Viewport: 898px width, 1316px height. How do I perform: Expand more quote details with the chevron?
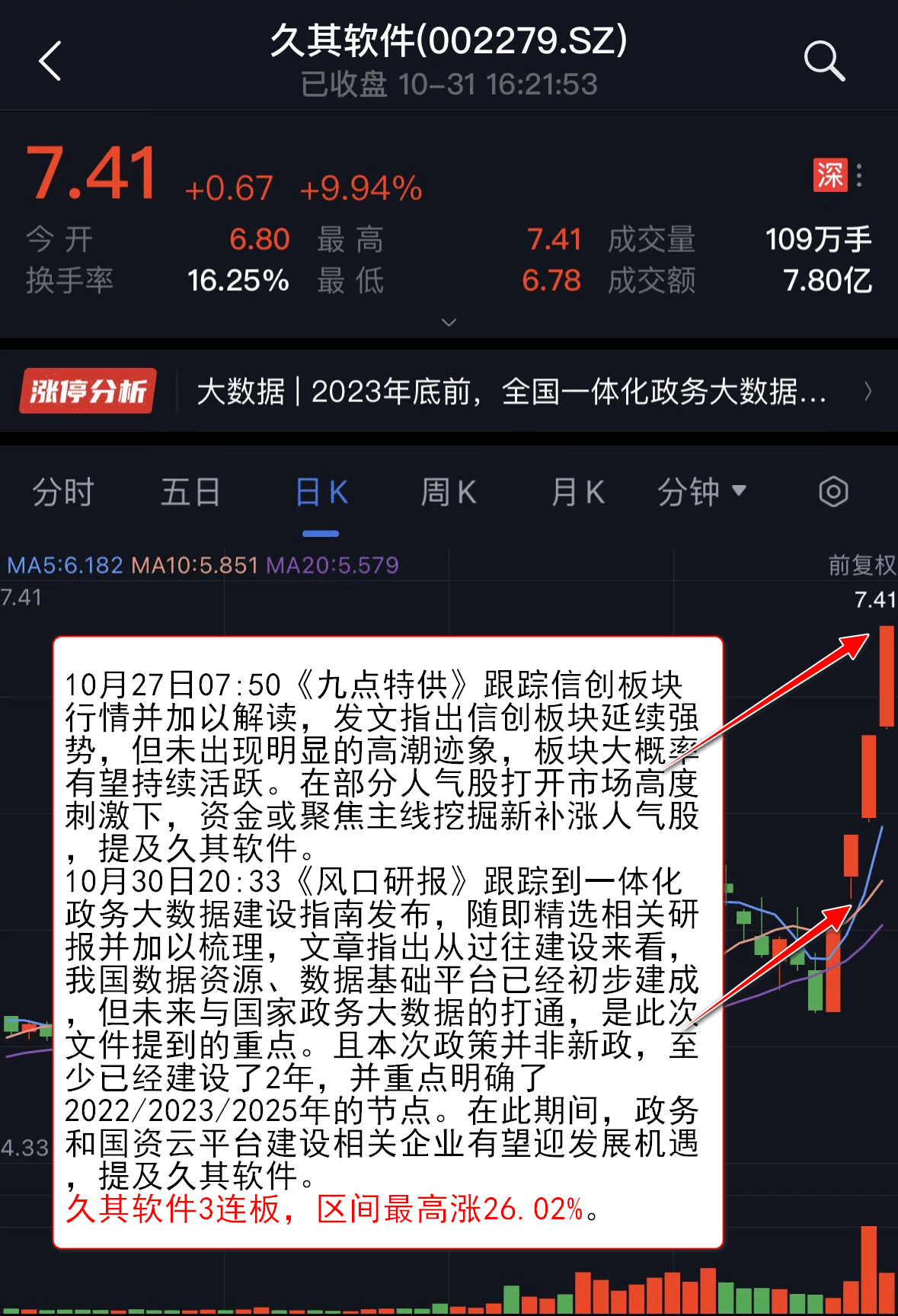pos(449,323)
